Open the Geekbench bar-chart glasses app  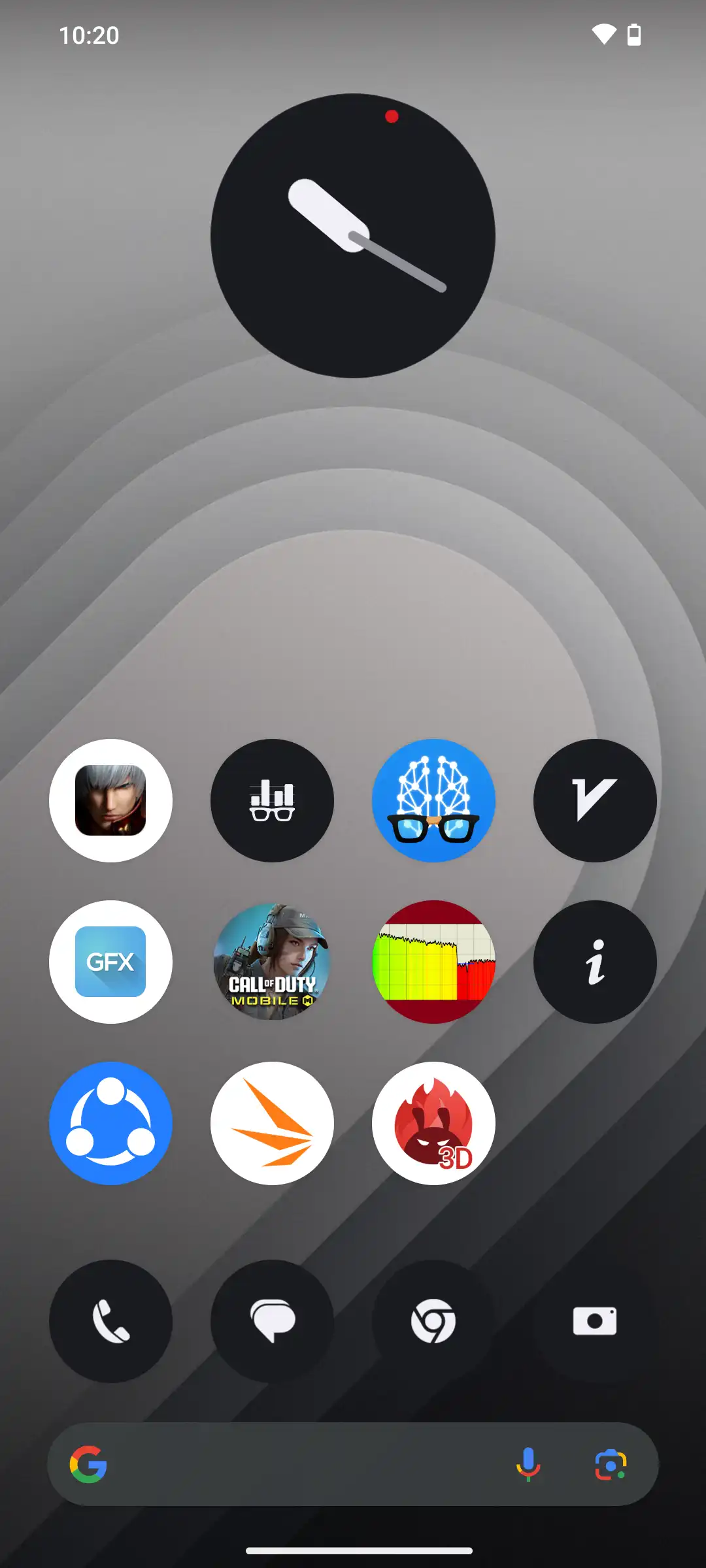272,800
